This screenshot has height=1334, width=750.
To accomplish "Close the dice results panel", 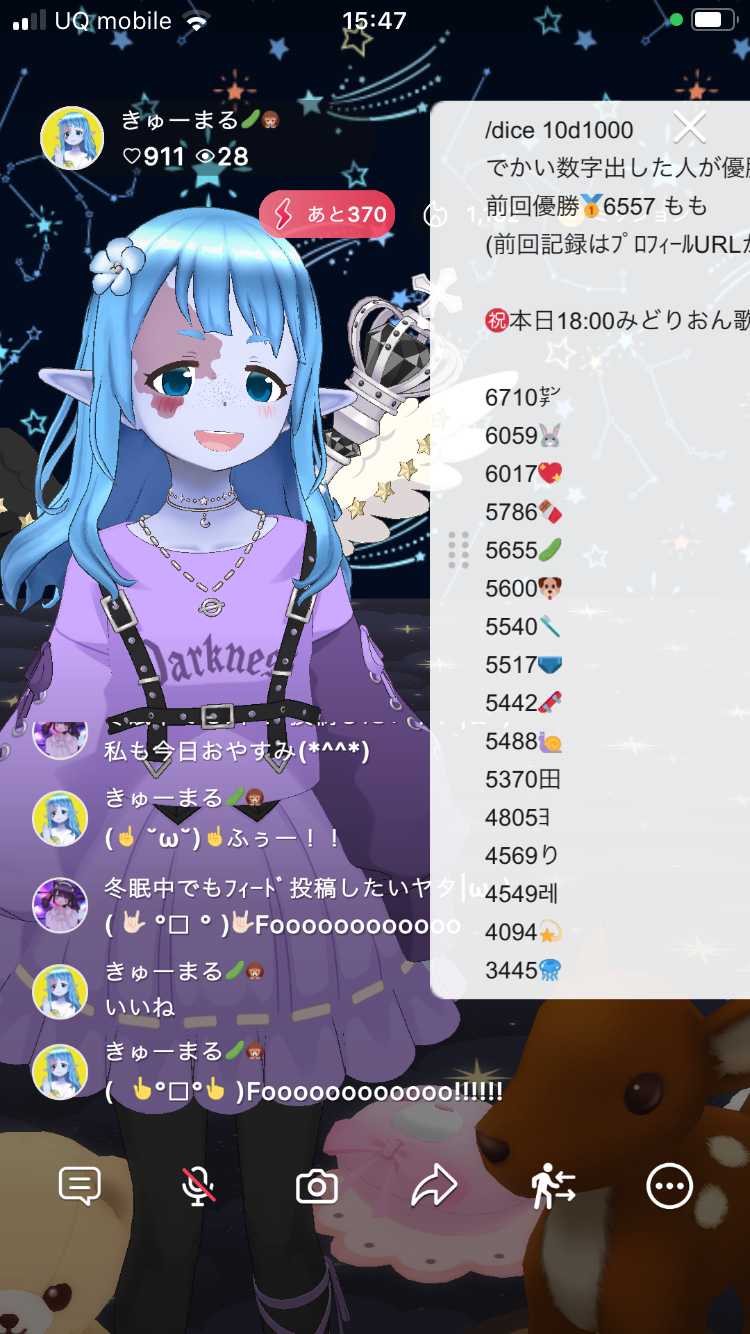I will pyautogui.click(x=690, y=128).
